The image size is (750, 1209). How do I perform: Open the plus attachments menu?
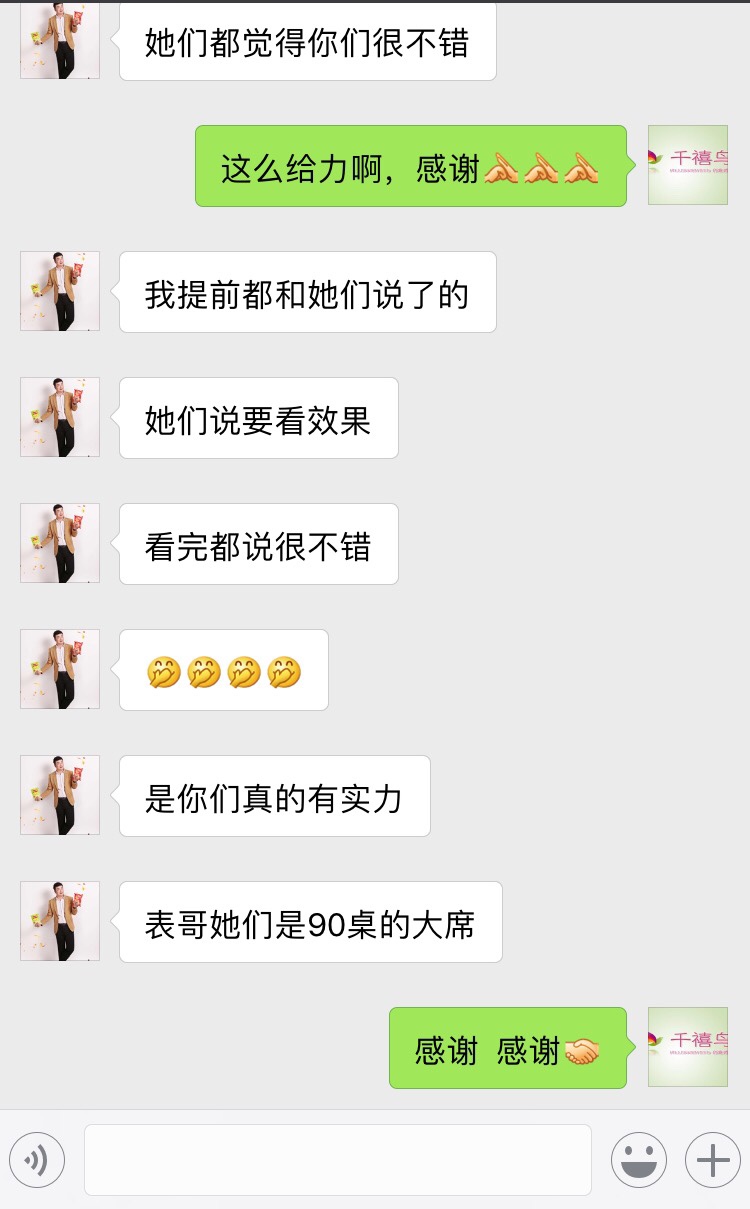click(x=712, y=1160)
